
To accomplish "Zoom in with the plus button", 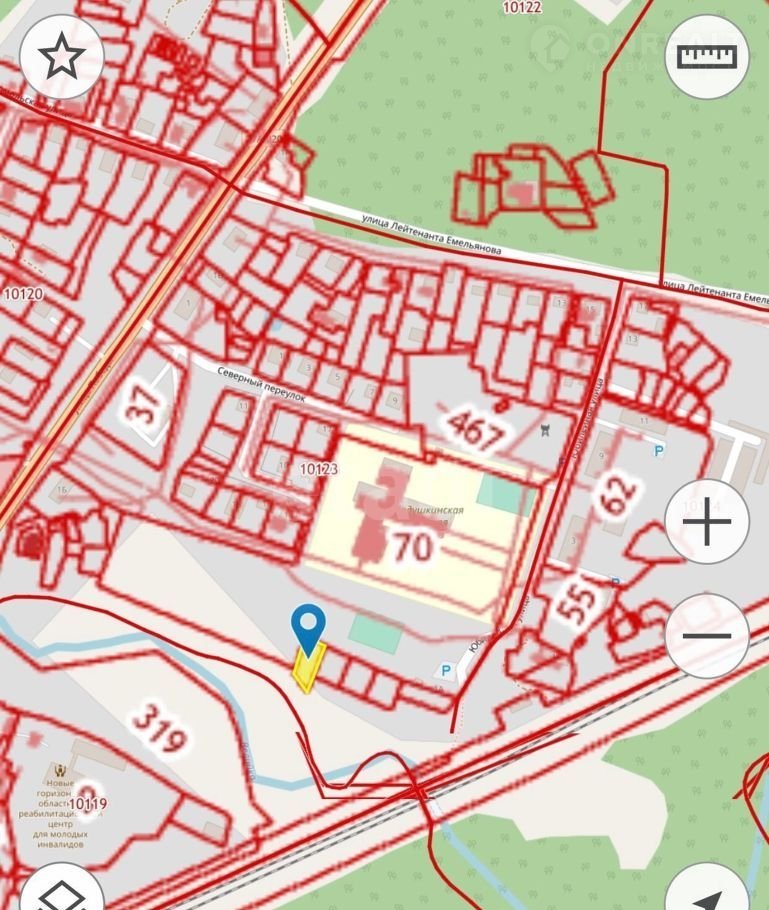I will click(x=707, y=521).
